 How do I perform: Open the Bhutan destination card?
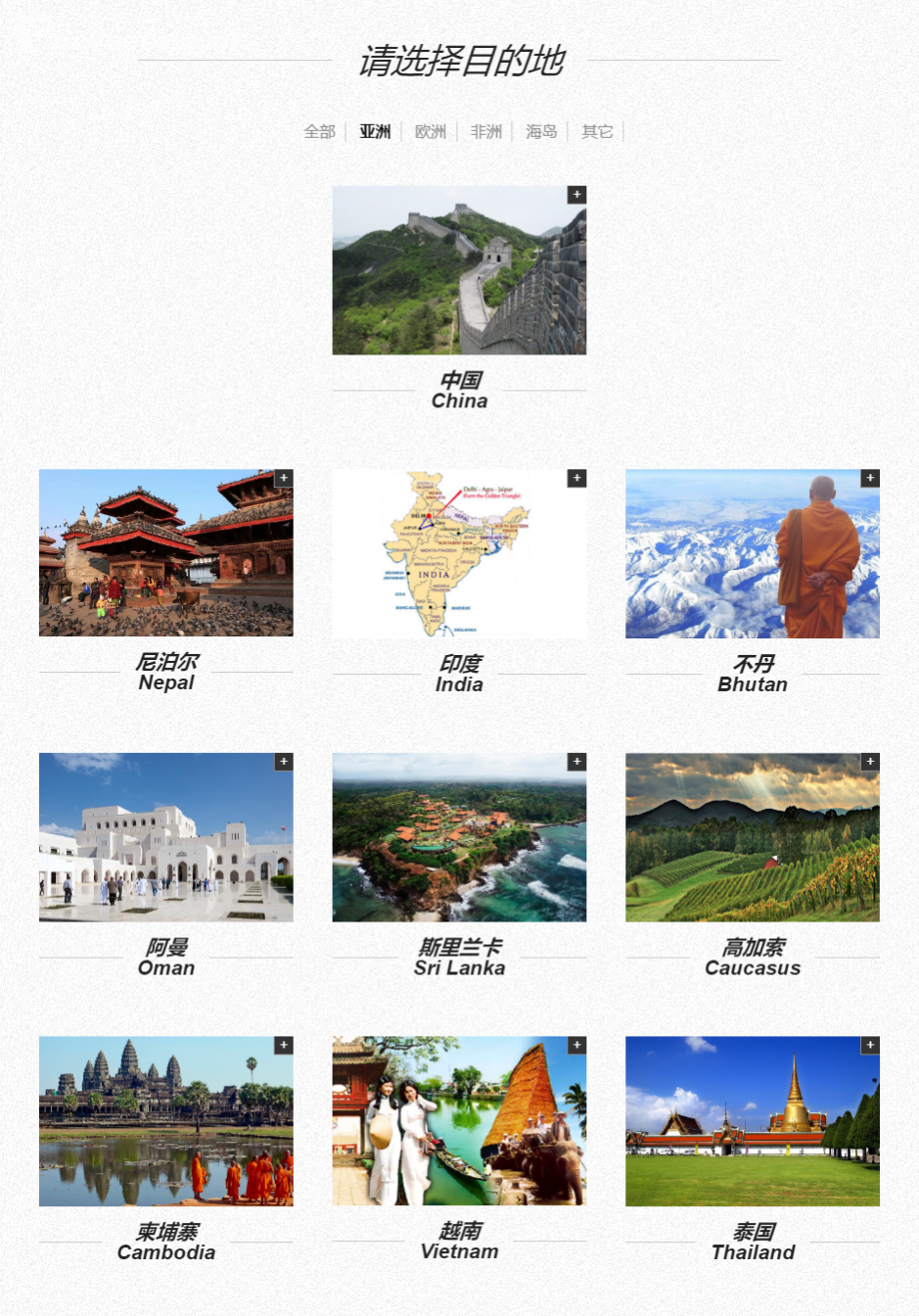pyautogui.click(x=752, y=554)
